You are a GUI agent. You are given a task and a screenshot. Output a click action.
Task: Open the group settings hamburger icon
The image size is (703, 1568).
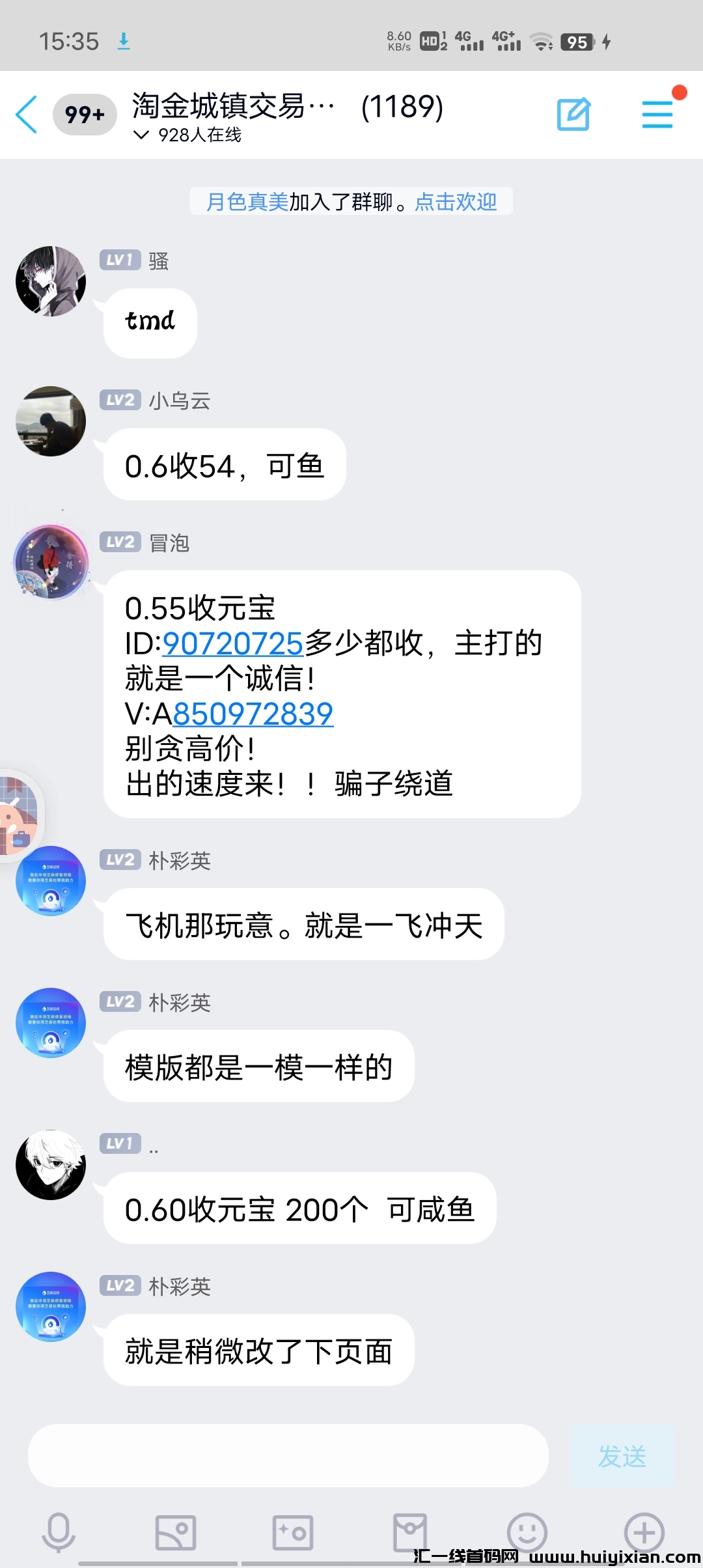click(x=657, y=114)
